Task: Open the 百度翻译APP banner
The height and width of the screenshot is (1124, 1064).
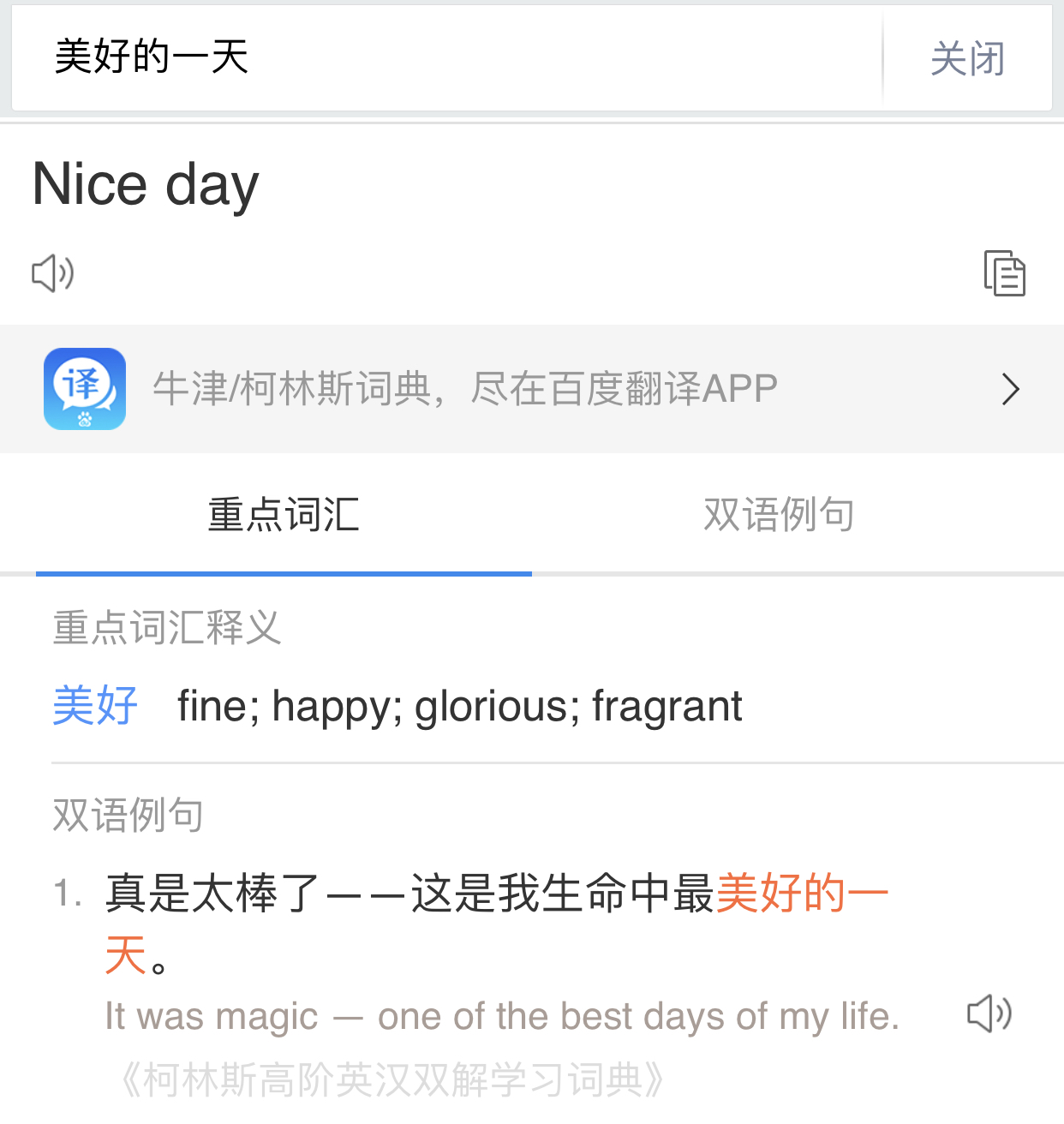Action: coord(531,389)
